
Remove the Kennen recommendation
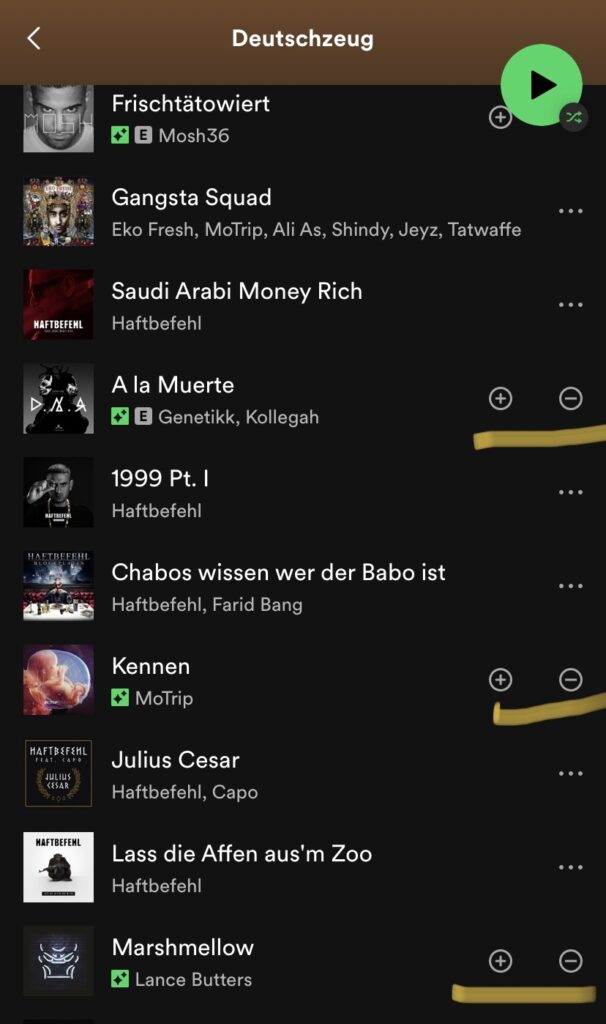(x=570, y=680)
